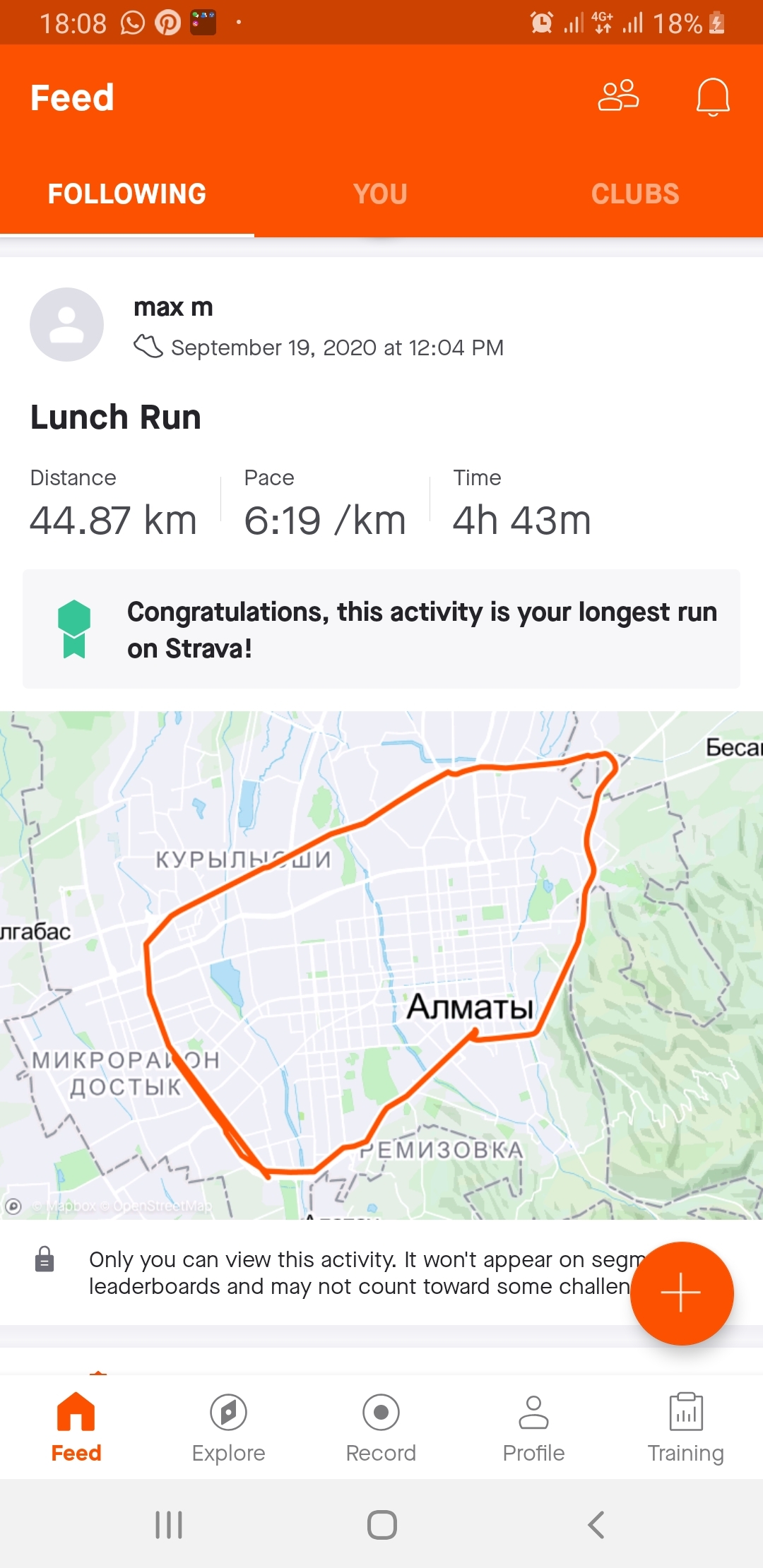This screenshot has width=763, height=1568.
Task: Open max m's profile avatar
Action: (x=66, y=325)
